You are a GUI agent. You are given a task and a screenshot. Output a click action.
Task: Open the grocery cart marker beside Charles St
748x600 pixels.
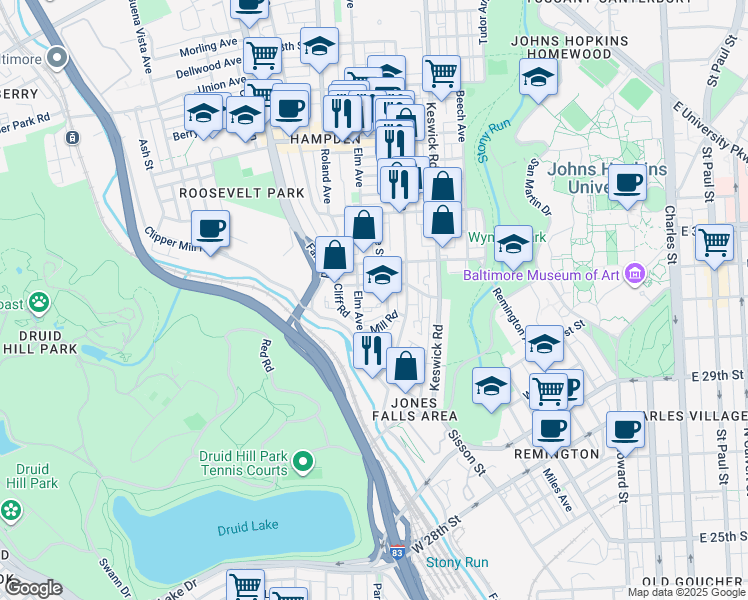714,245
